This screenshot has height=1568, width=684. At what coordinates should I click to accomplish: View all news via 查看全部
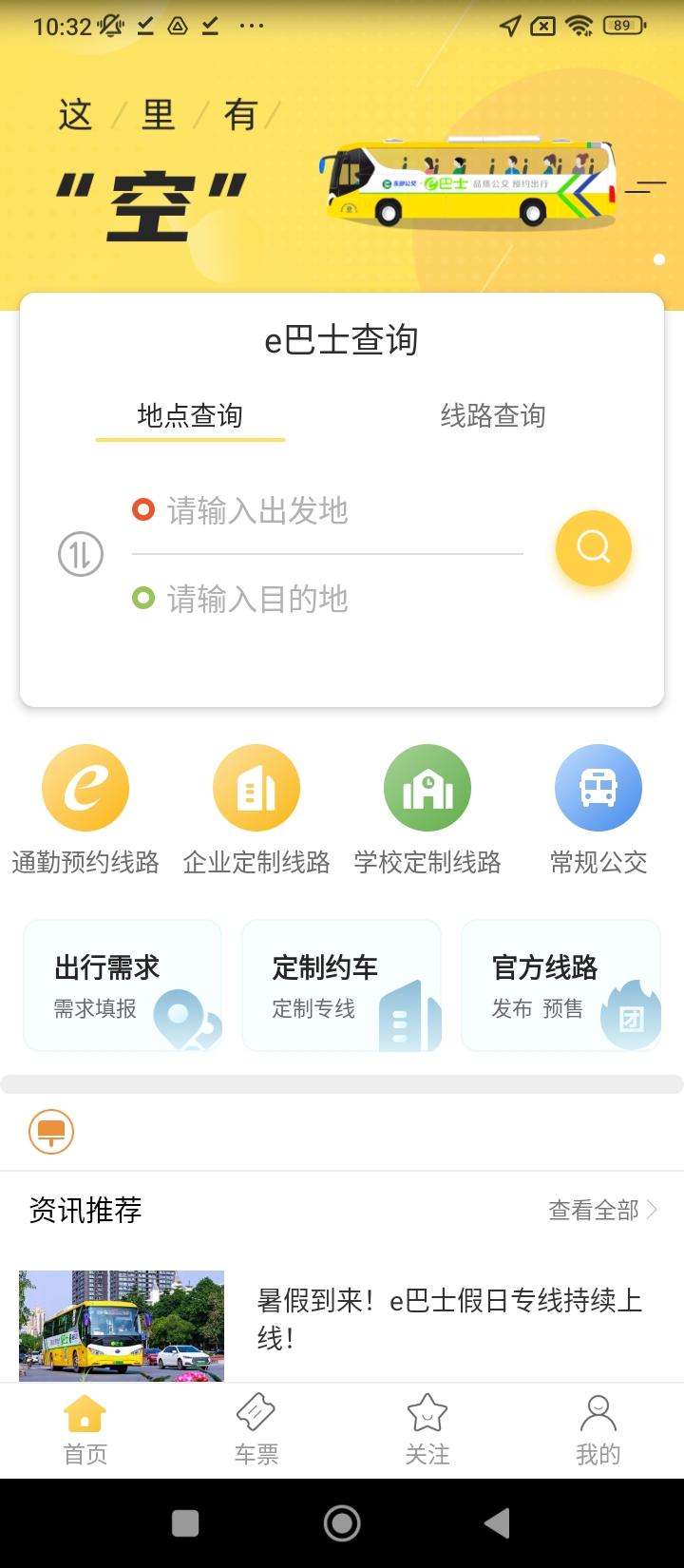[602, 1210]
